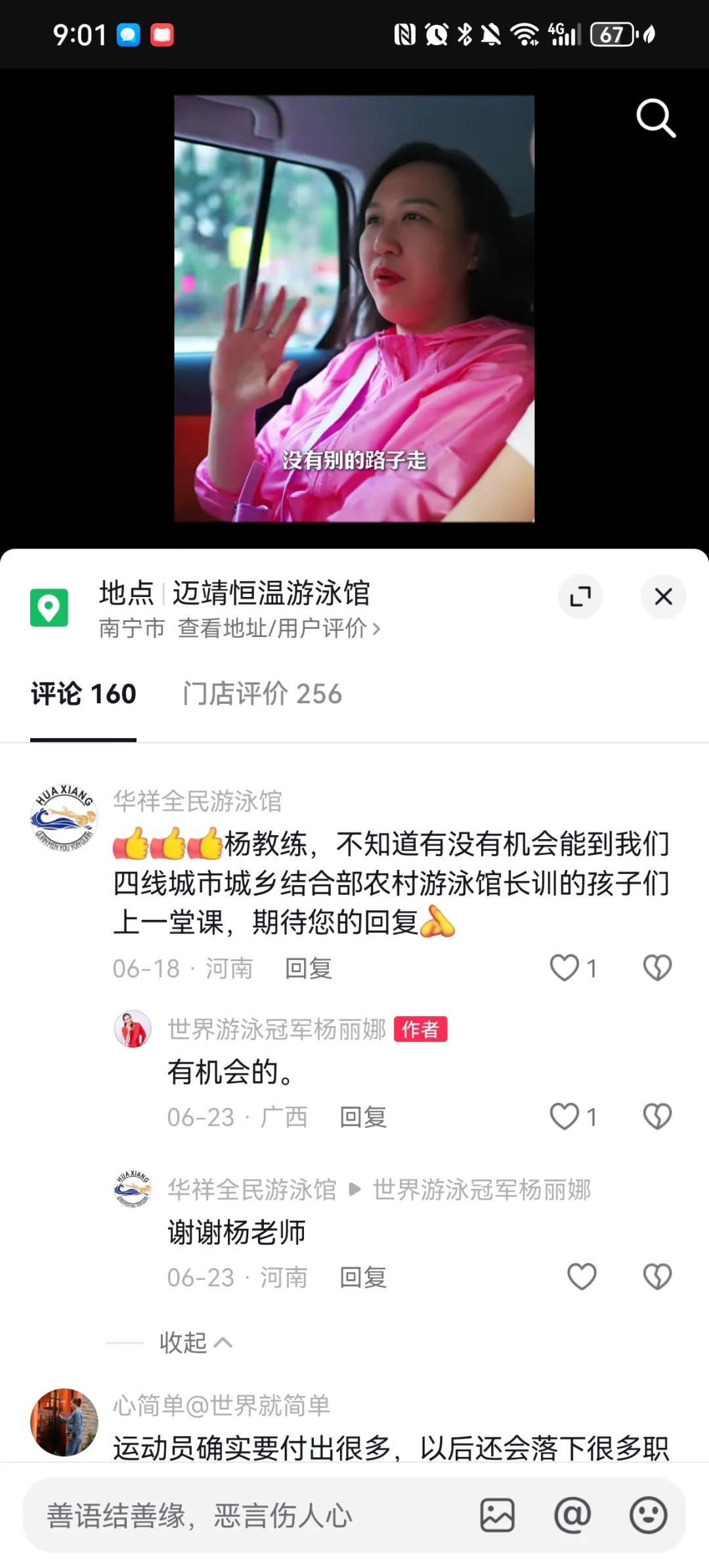Dislike 华祥全民游泳馆's comment about 杨教练
Viewport: 709px width, 1568px height.
point(657,968)
